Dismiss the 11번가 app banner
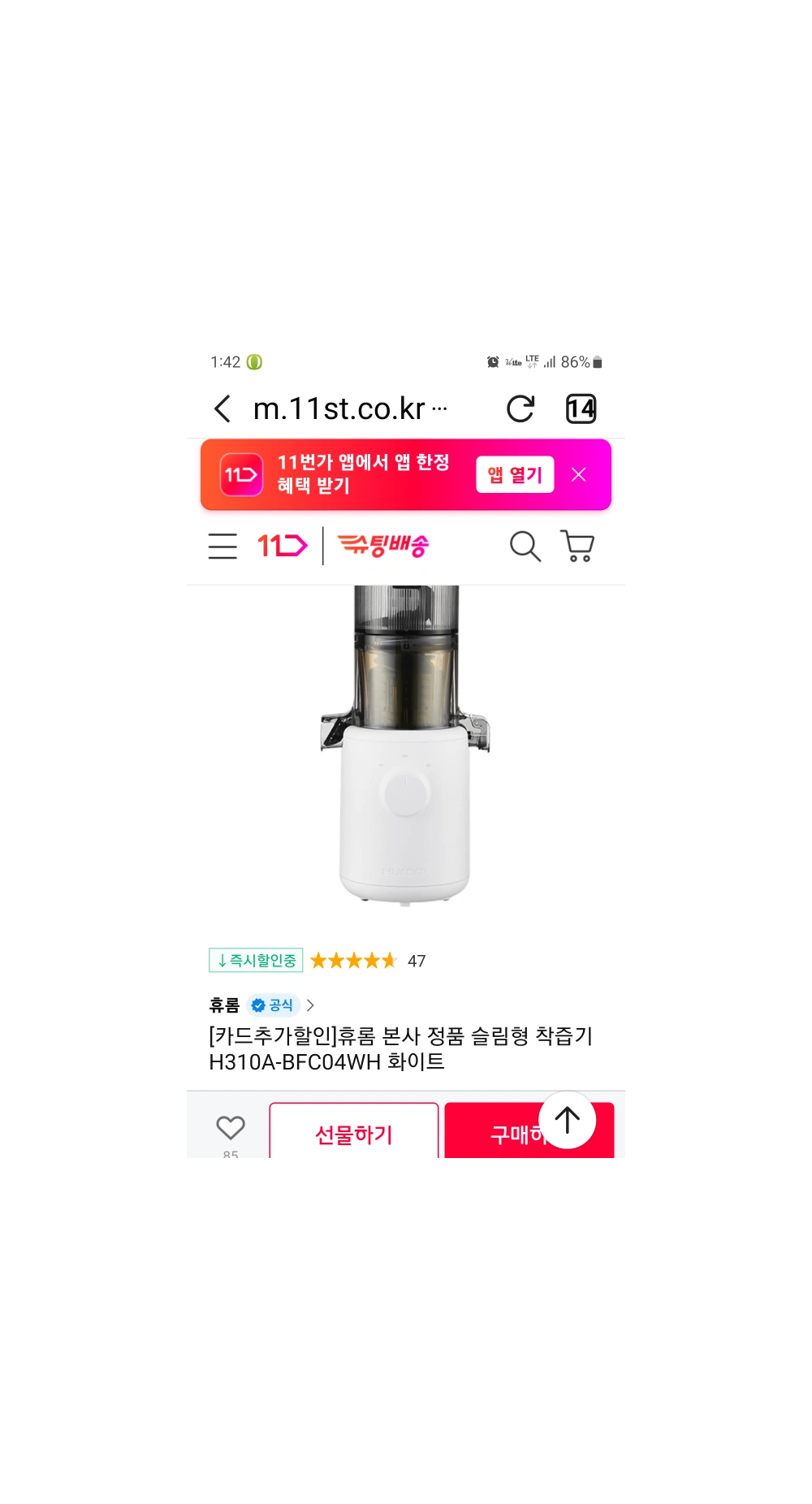This screenshot has width=812, height=1504. point(578,475)
